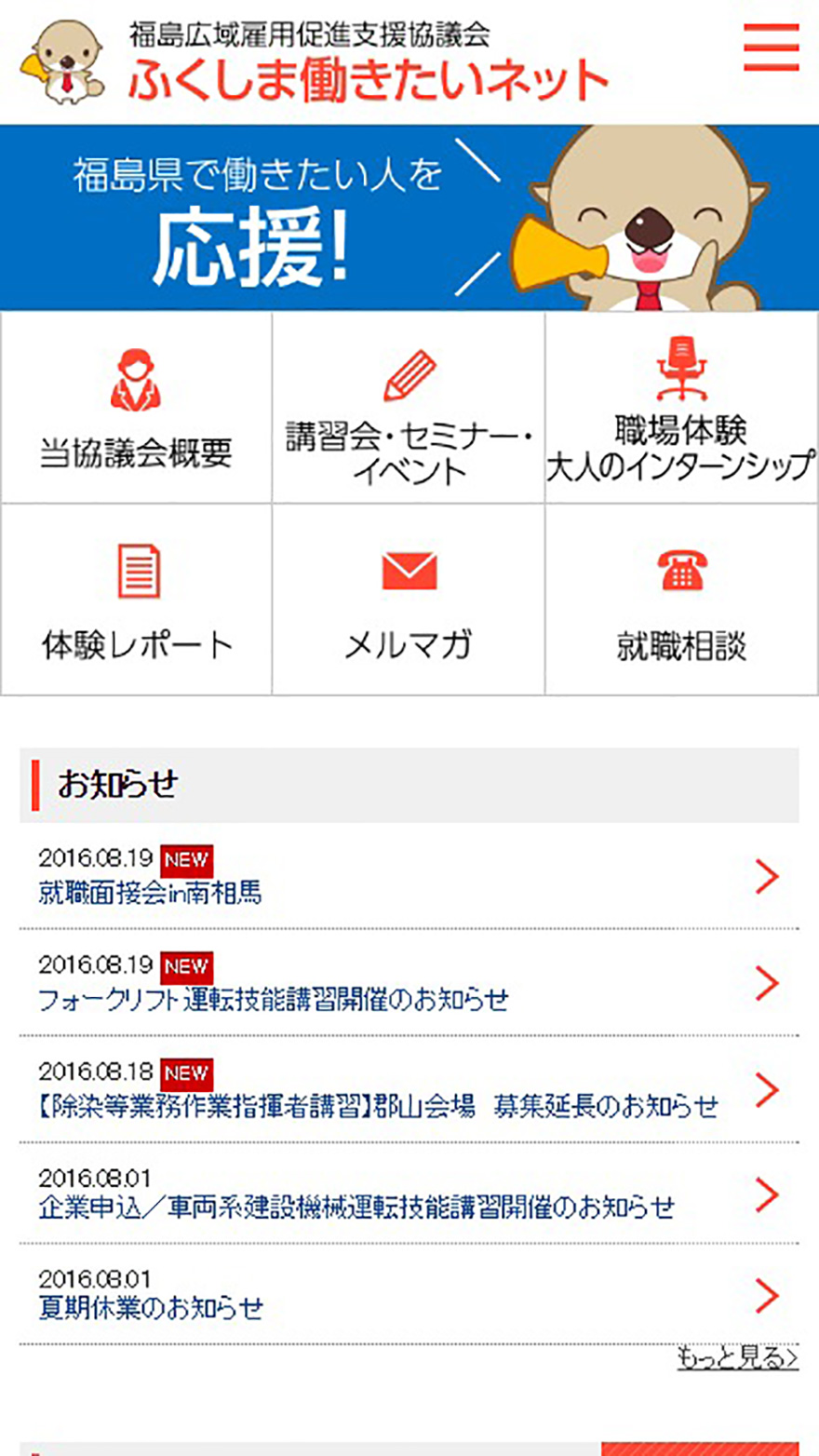Tap the もっと見る link
Viewport: 819px width, 1456px height.
coord(737,1358)
